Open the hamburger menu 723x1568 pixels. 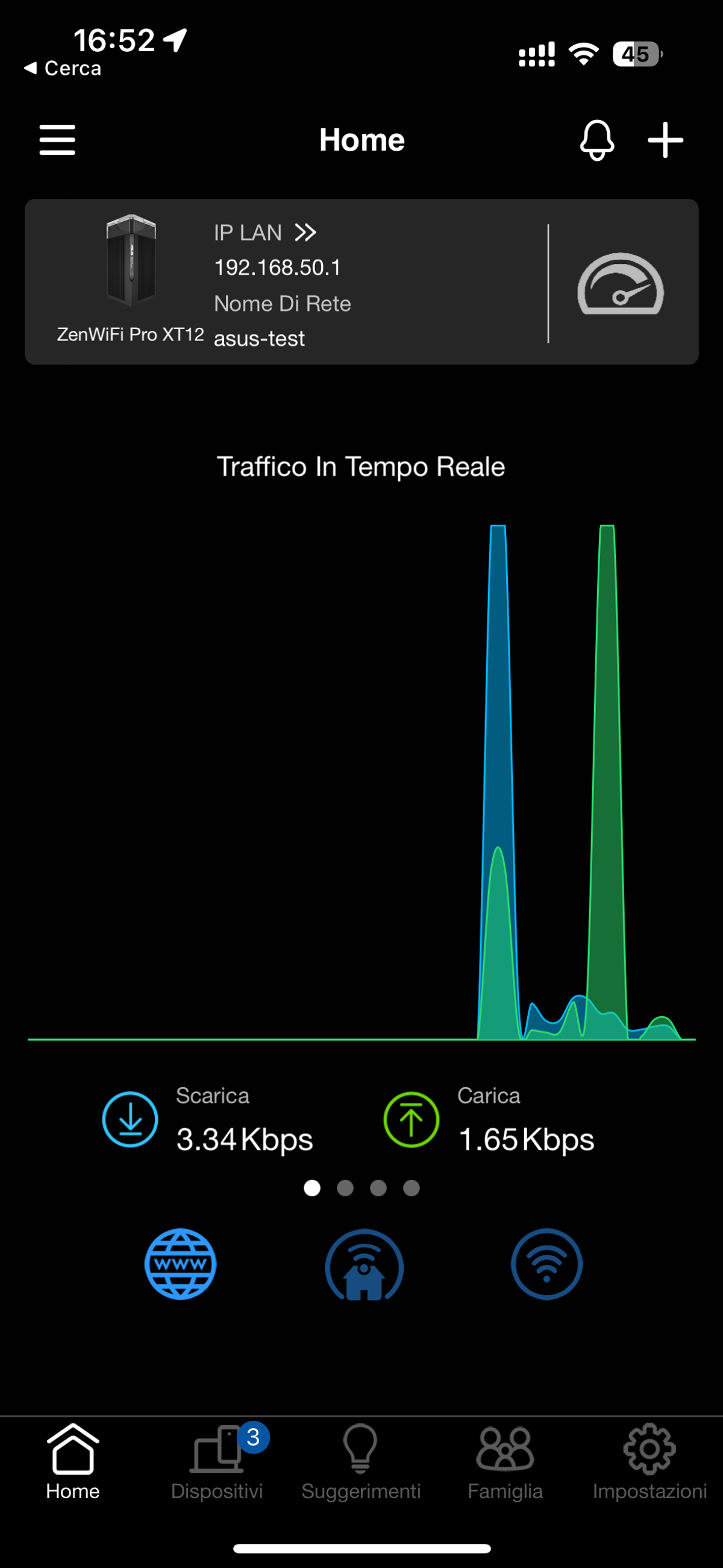[x=57, y=140]
